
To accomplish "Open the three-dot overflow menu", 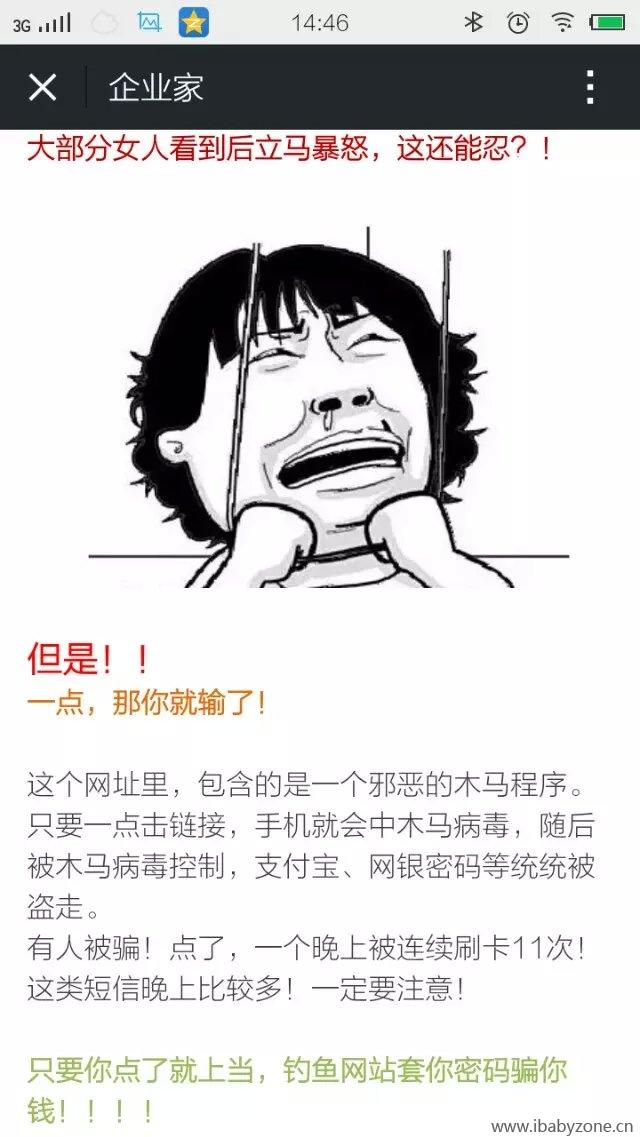I will pyautogui.click(x=591, y=87).
